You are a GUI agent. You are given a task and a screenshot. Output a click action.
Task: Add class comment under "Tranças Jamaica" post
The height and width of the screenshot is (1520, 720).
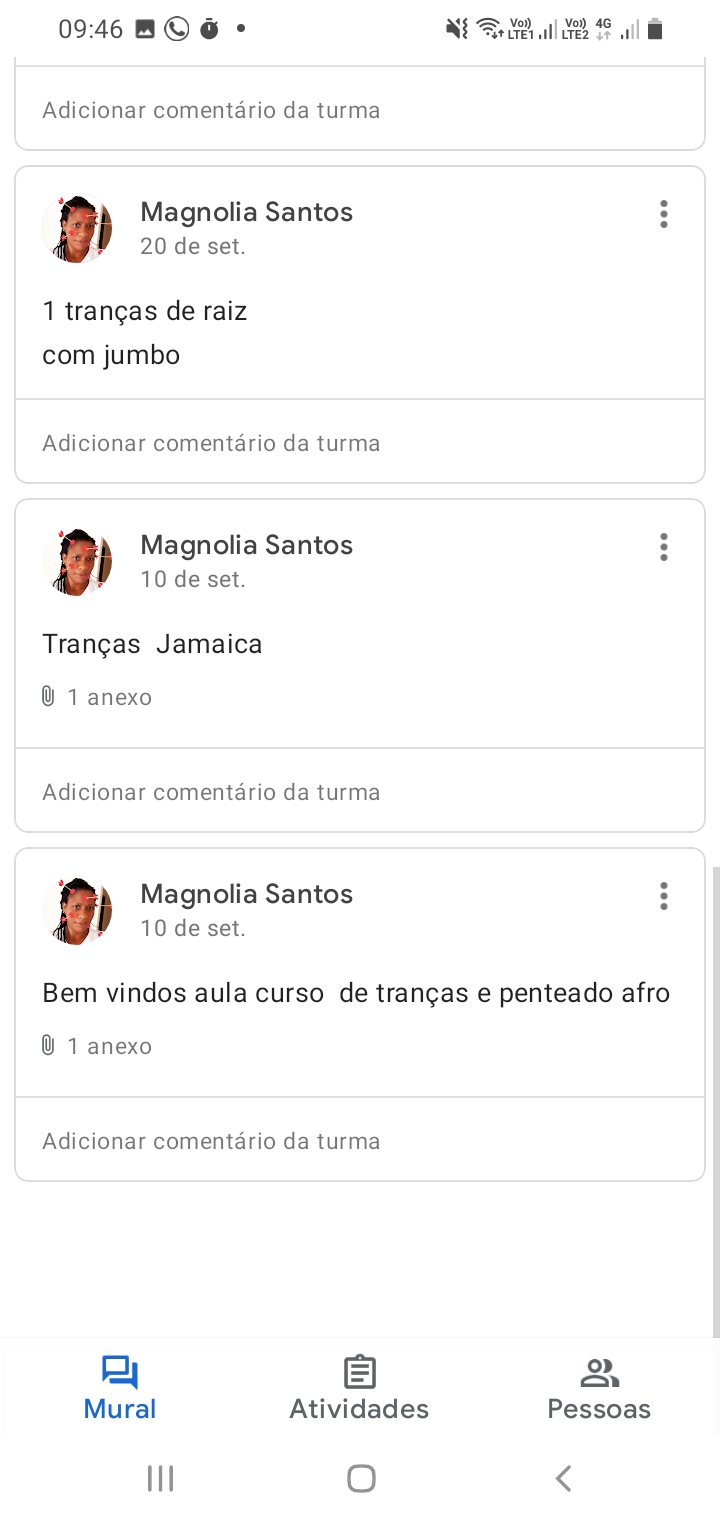pyautogui.click(x=360, y=791)
